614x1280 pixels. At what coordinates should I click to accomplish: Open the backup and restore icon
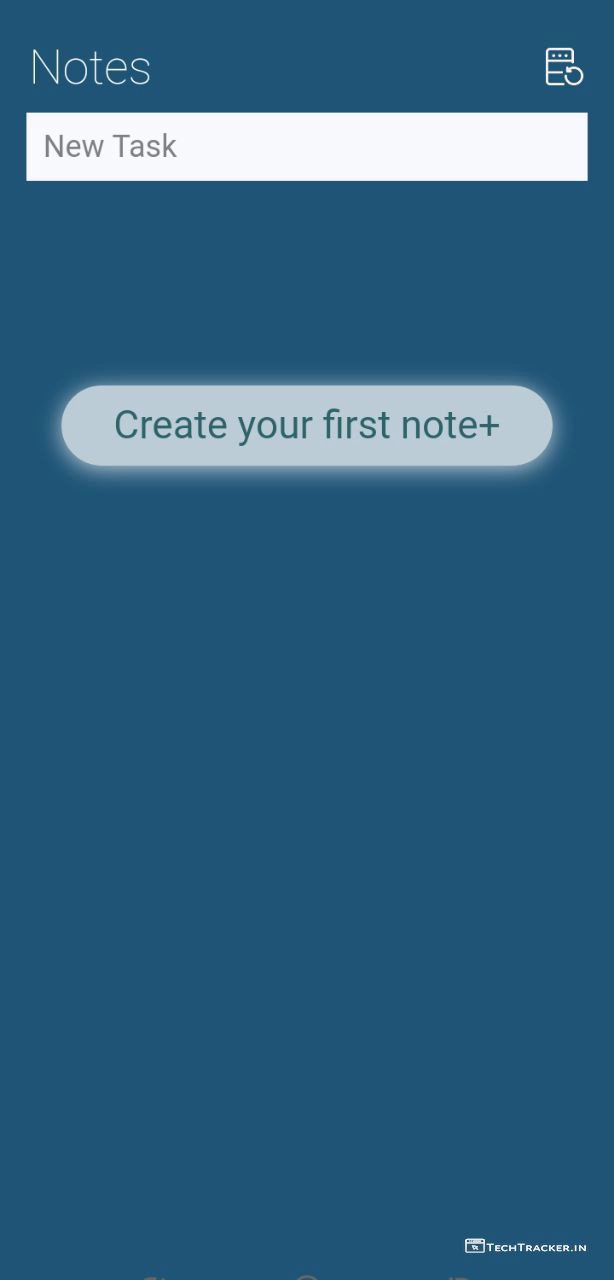563,67
